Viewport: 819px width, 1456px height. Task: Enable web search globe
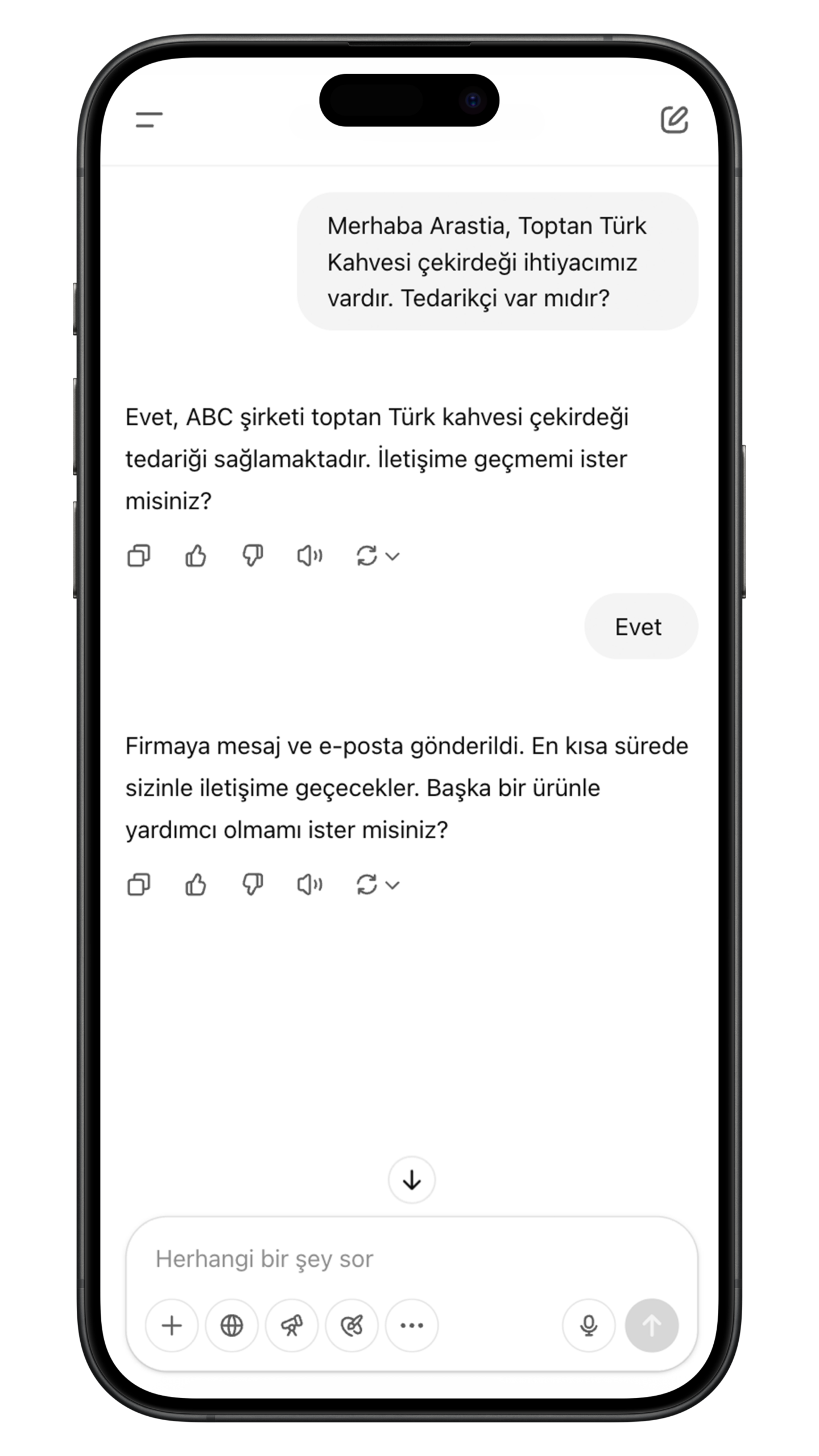point(231,1326)
